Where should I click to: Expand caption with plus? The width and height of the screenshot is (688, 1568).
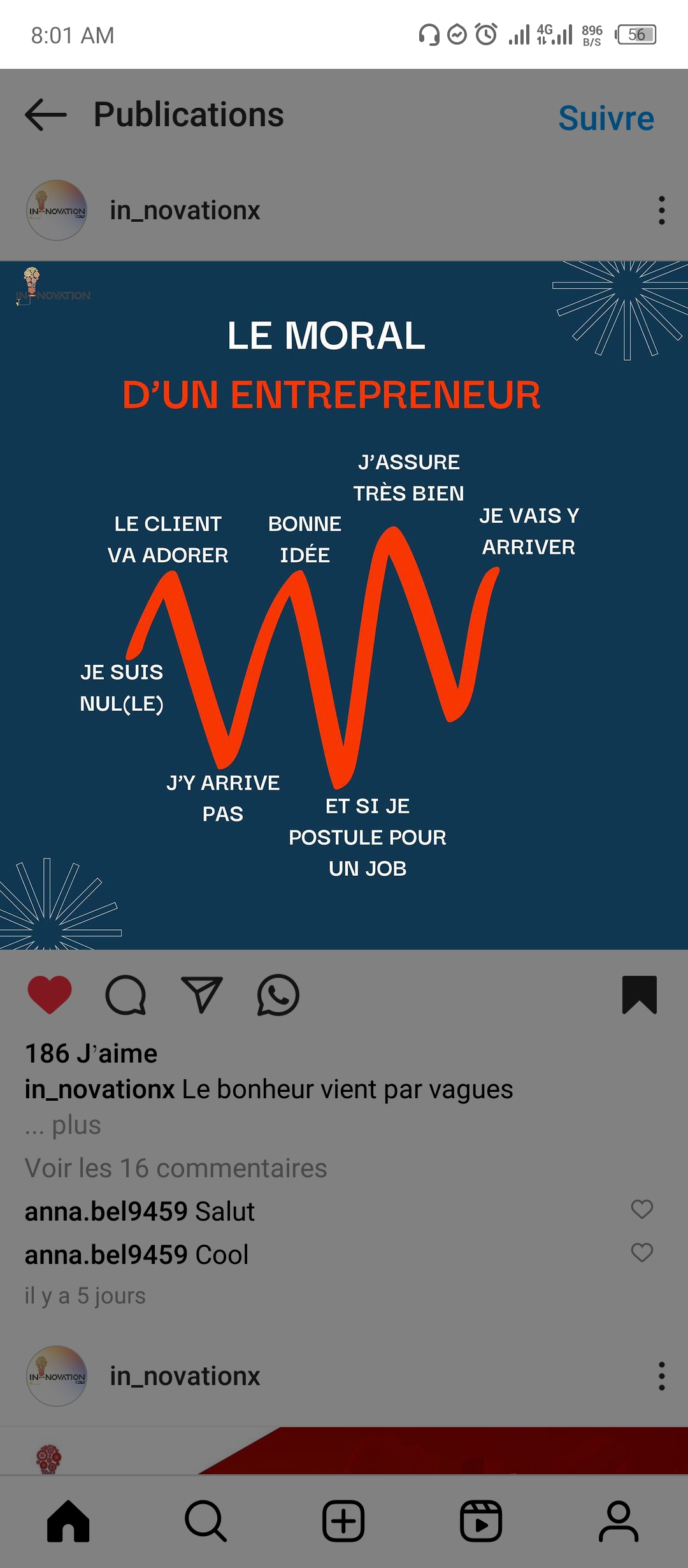click(76, 1125)
